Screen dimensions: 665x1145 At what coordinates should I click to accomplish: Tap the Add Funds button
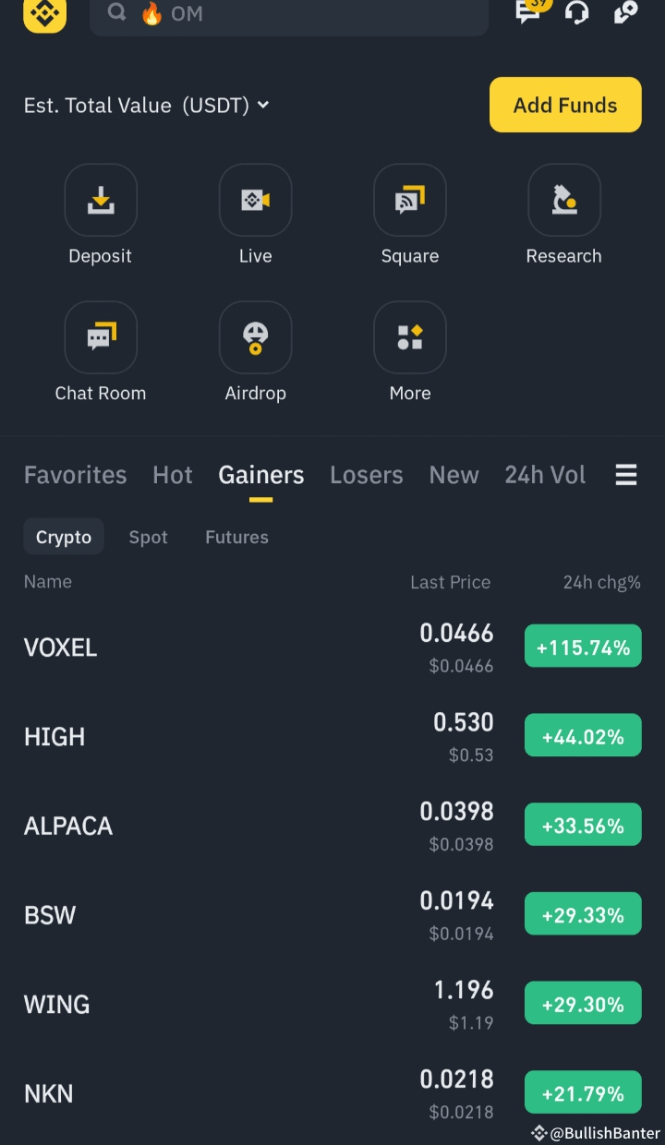[565, 105]
